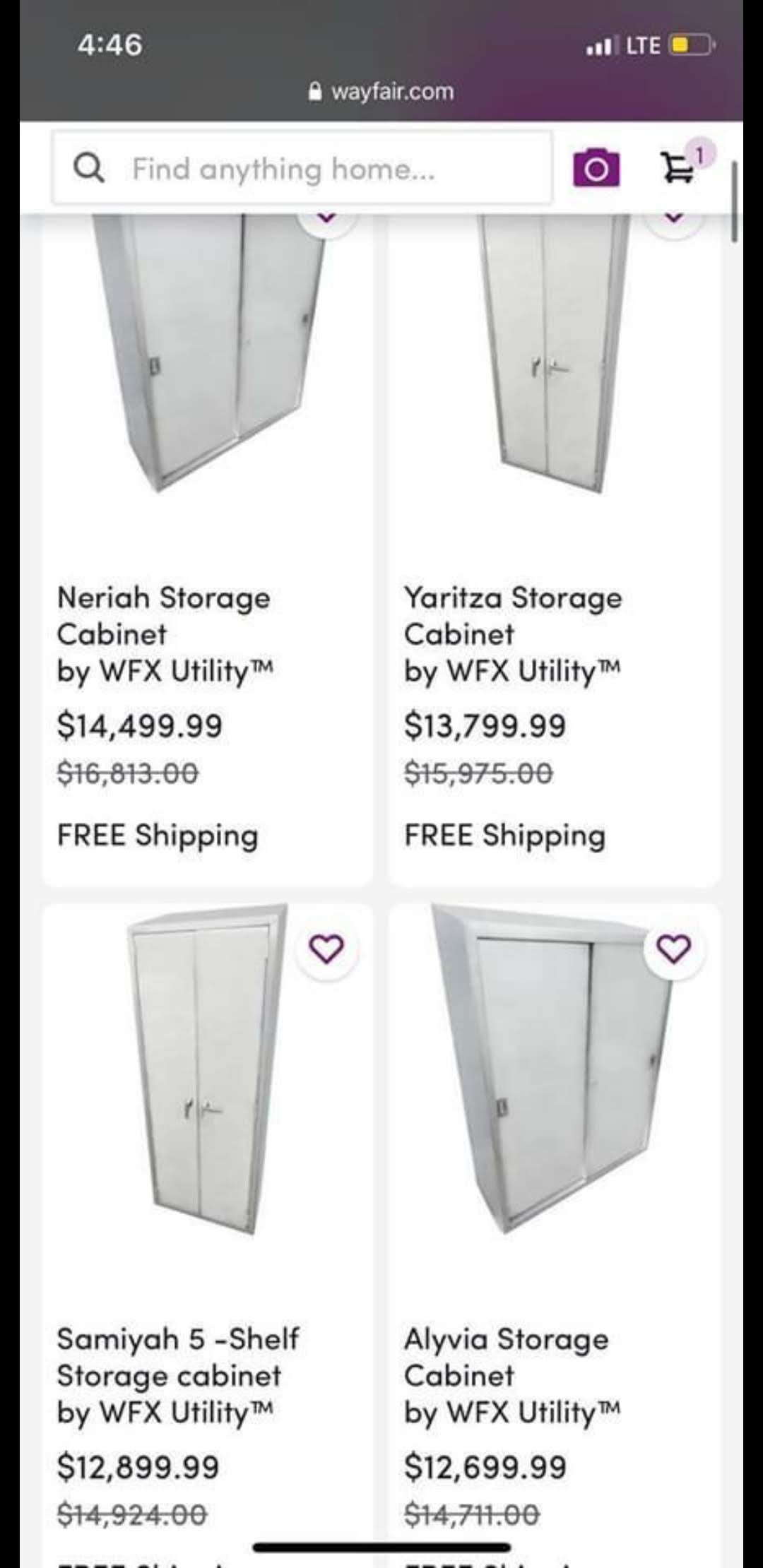This screenshot has width=763, height=1568.
Task: Open the camera visual search
Action: coord(596,169)
